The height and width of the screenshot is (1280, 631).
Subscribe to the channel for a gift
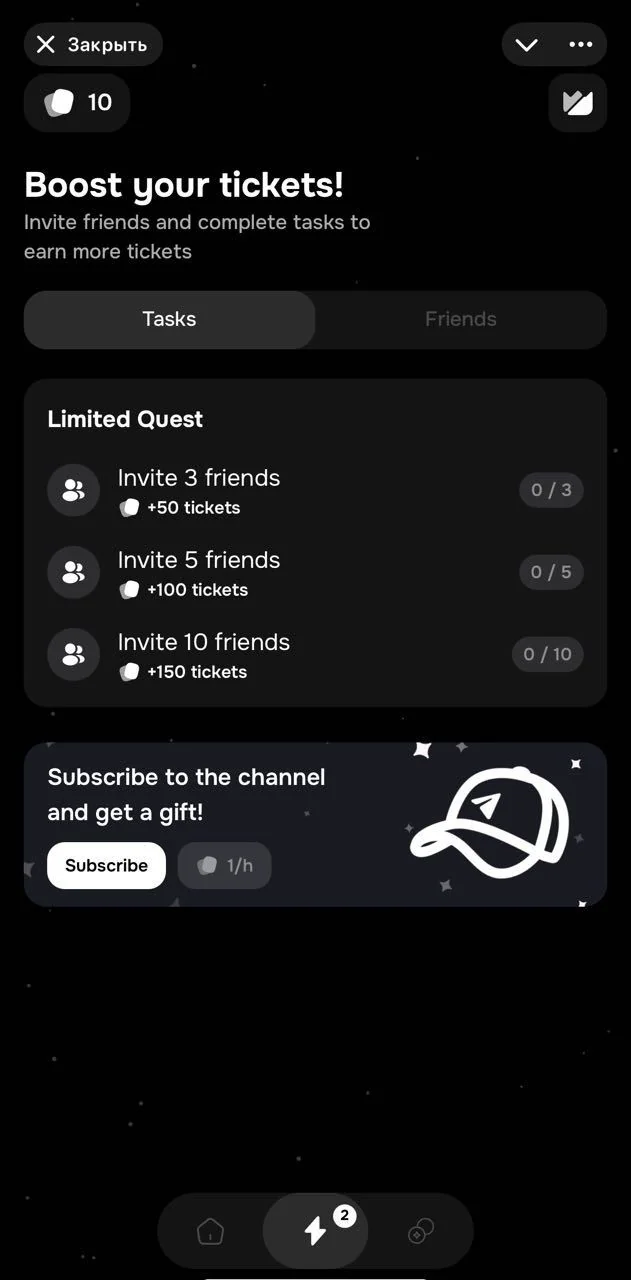(106, 865)
